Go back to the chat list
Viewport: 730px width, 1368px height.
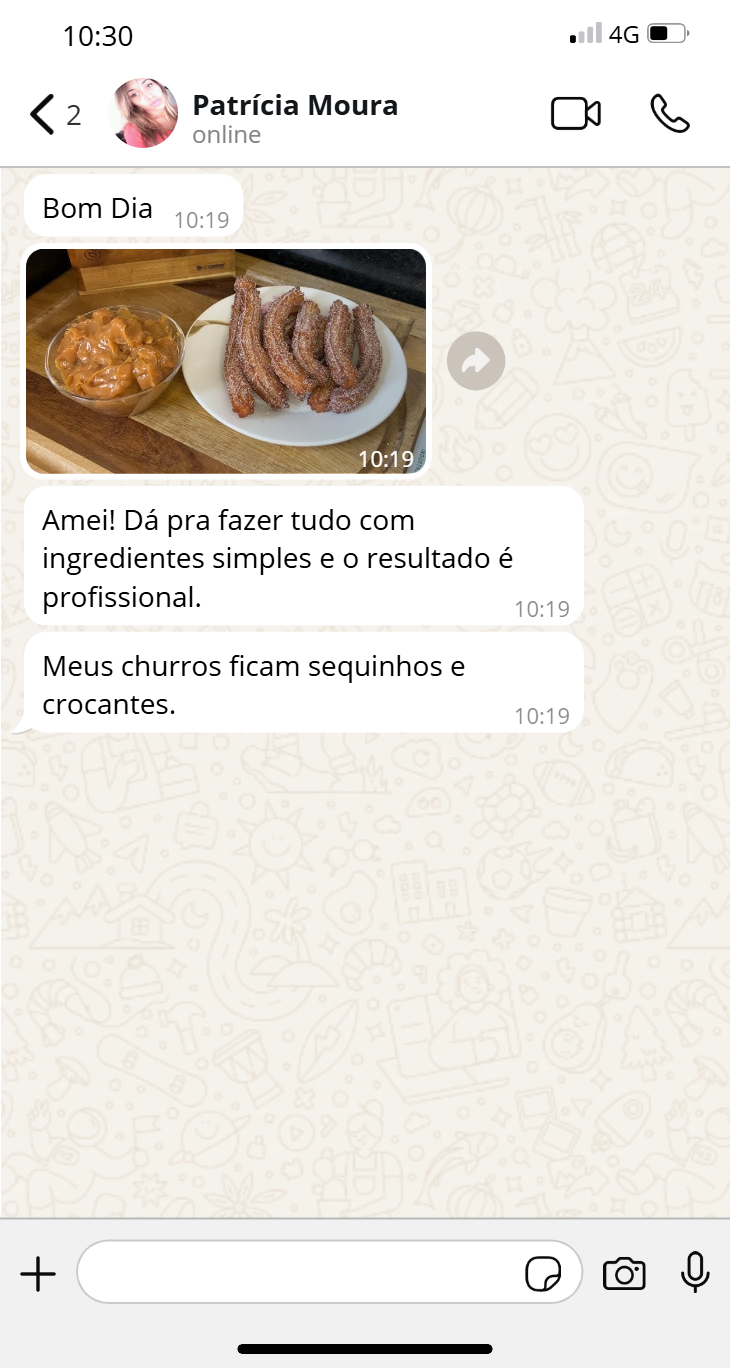pos(42,115)
